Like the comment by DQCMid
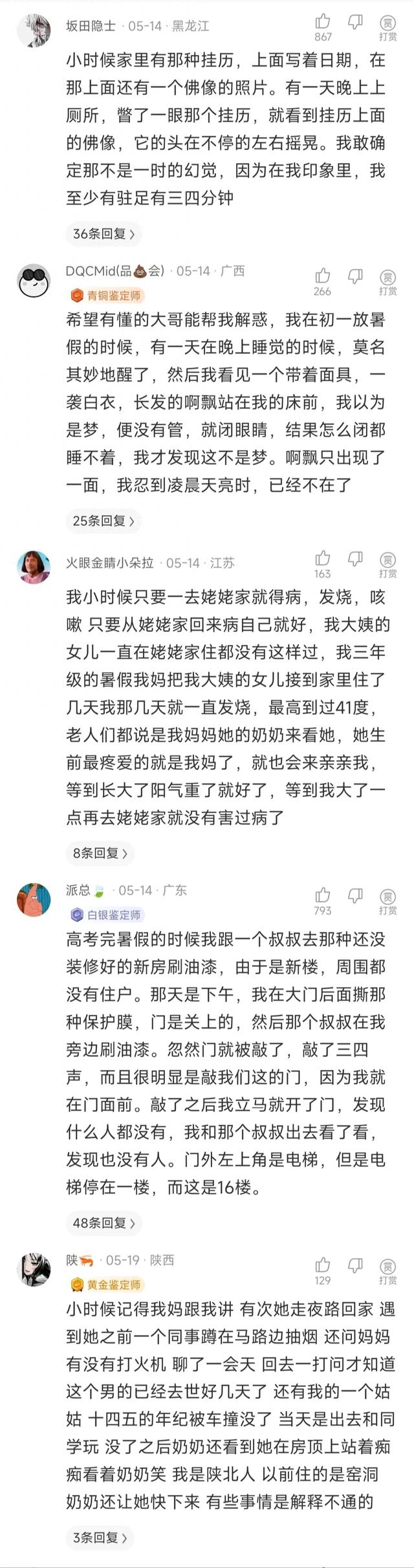414x1568 pixels. [x=323, y=276]
